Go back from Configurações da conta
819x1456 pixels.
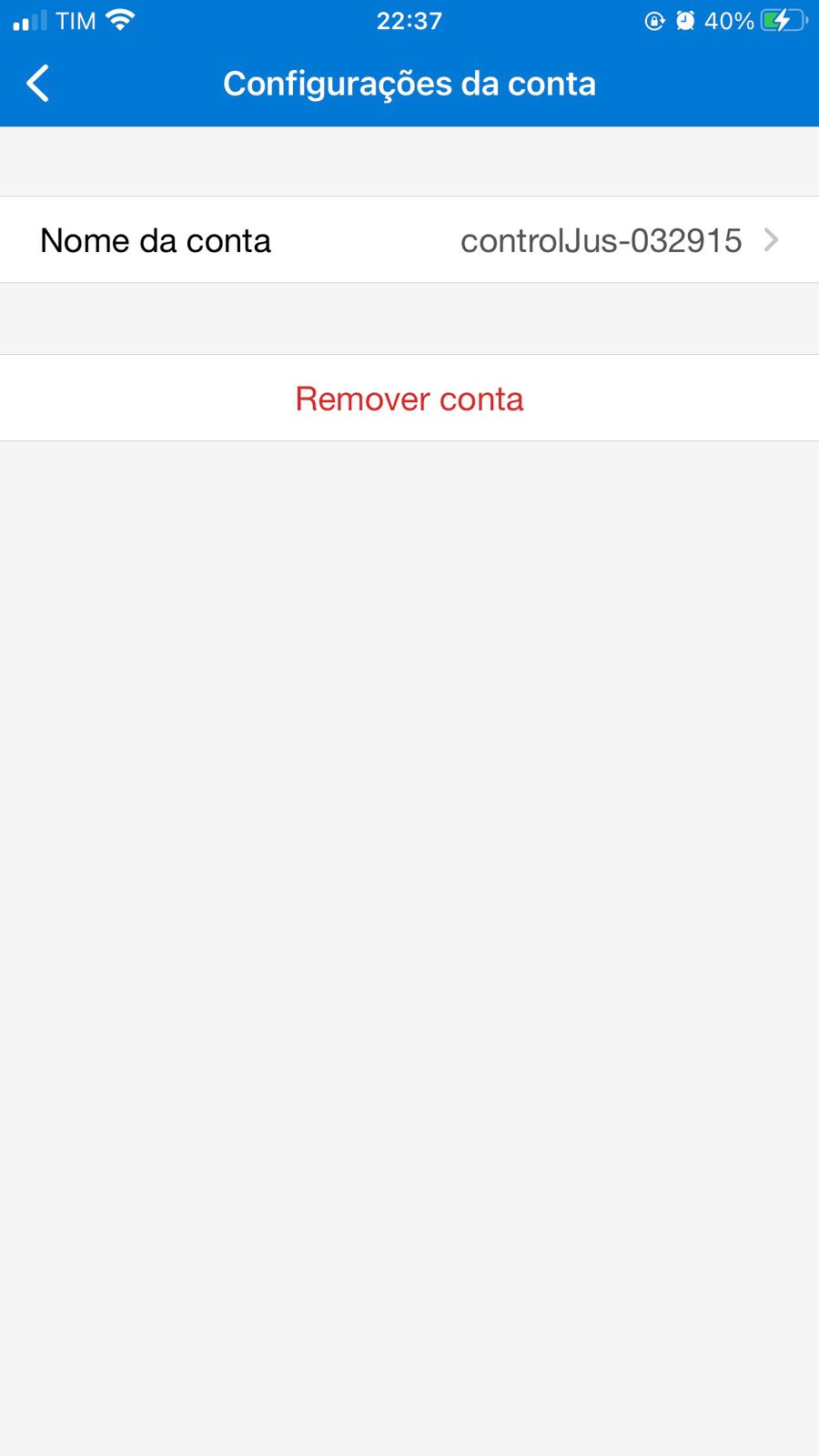click(x=38, y=84)
